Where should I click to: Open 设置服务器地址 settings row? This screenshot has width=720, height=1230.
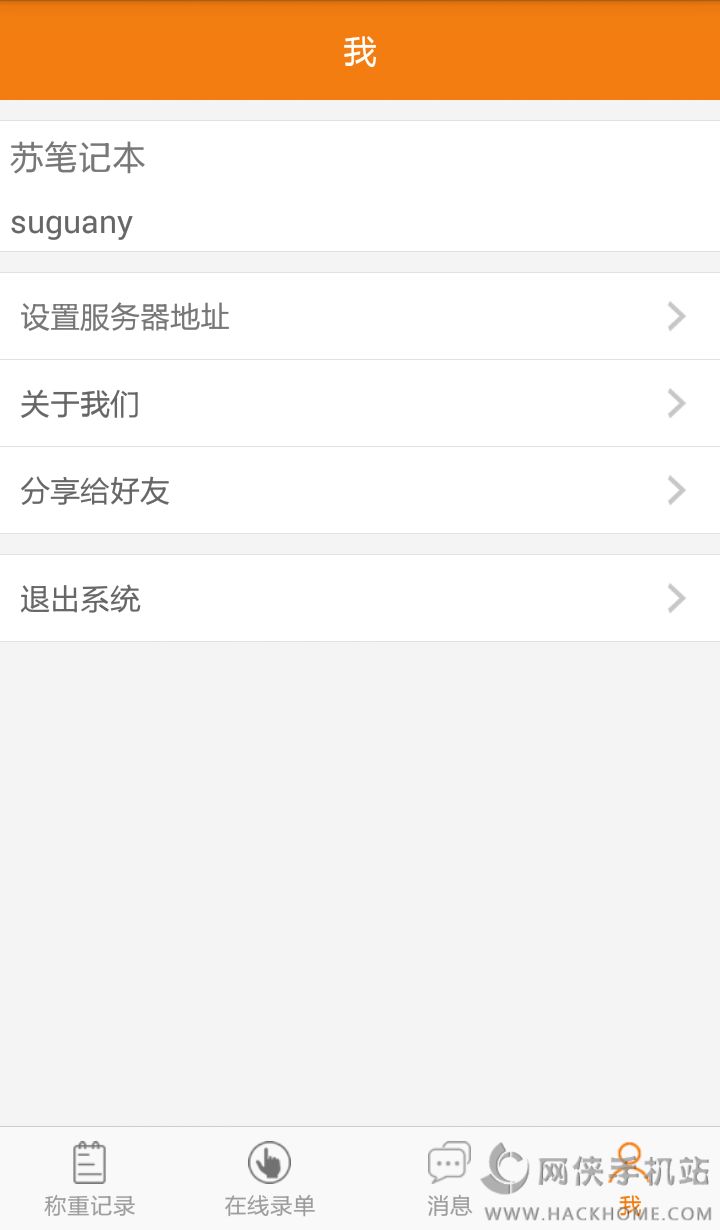pos(360,316)
